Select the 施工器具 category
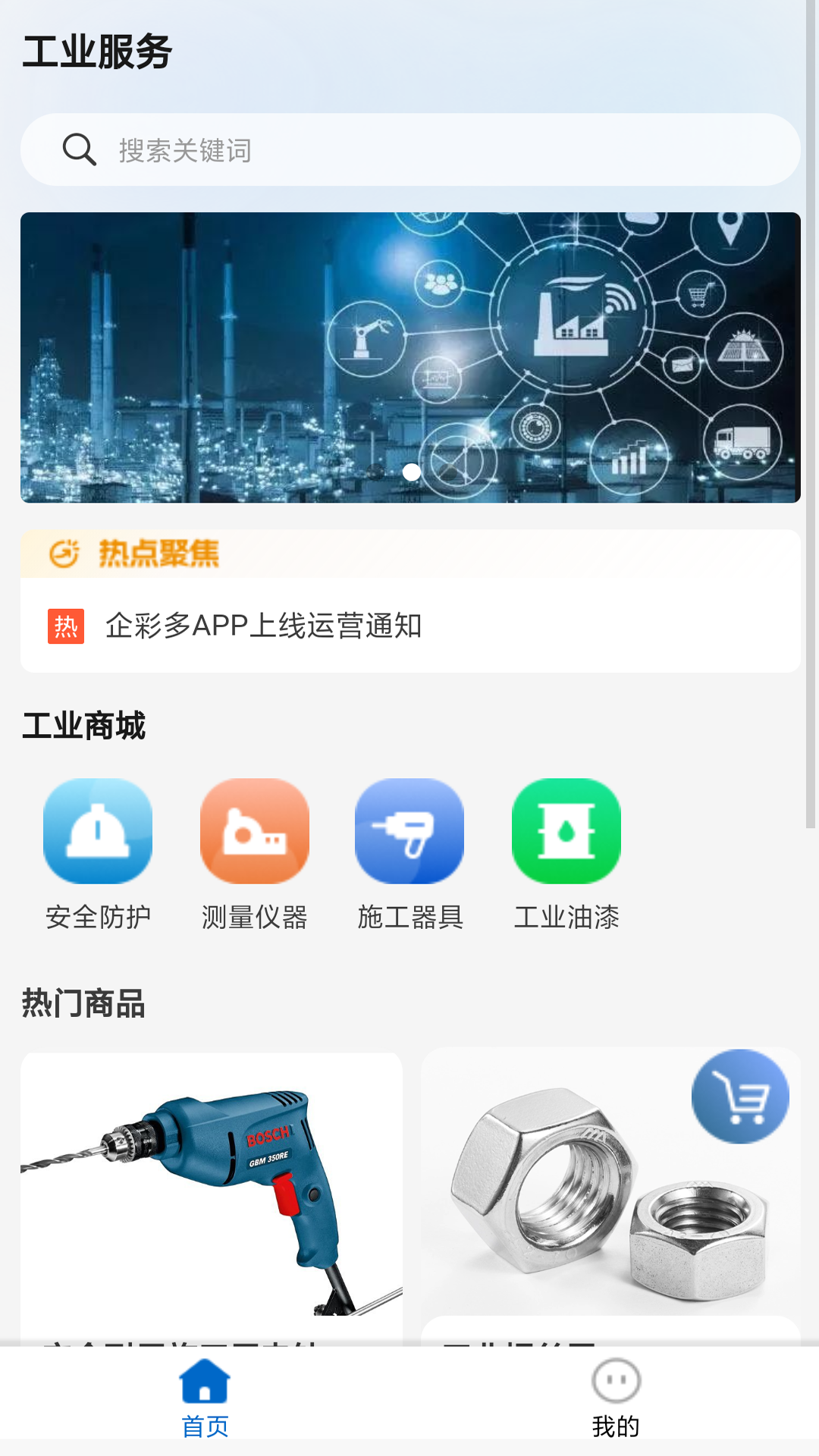 coord(409,853)
